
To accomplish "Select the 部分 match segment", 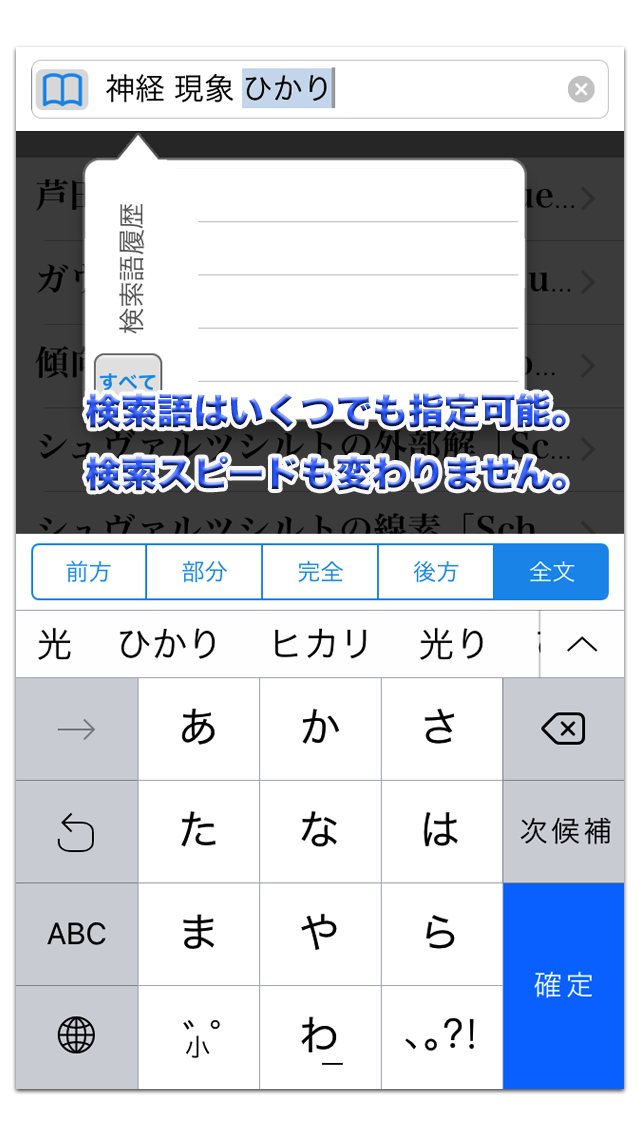I will click(x=204, y=572).
